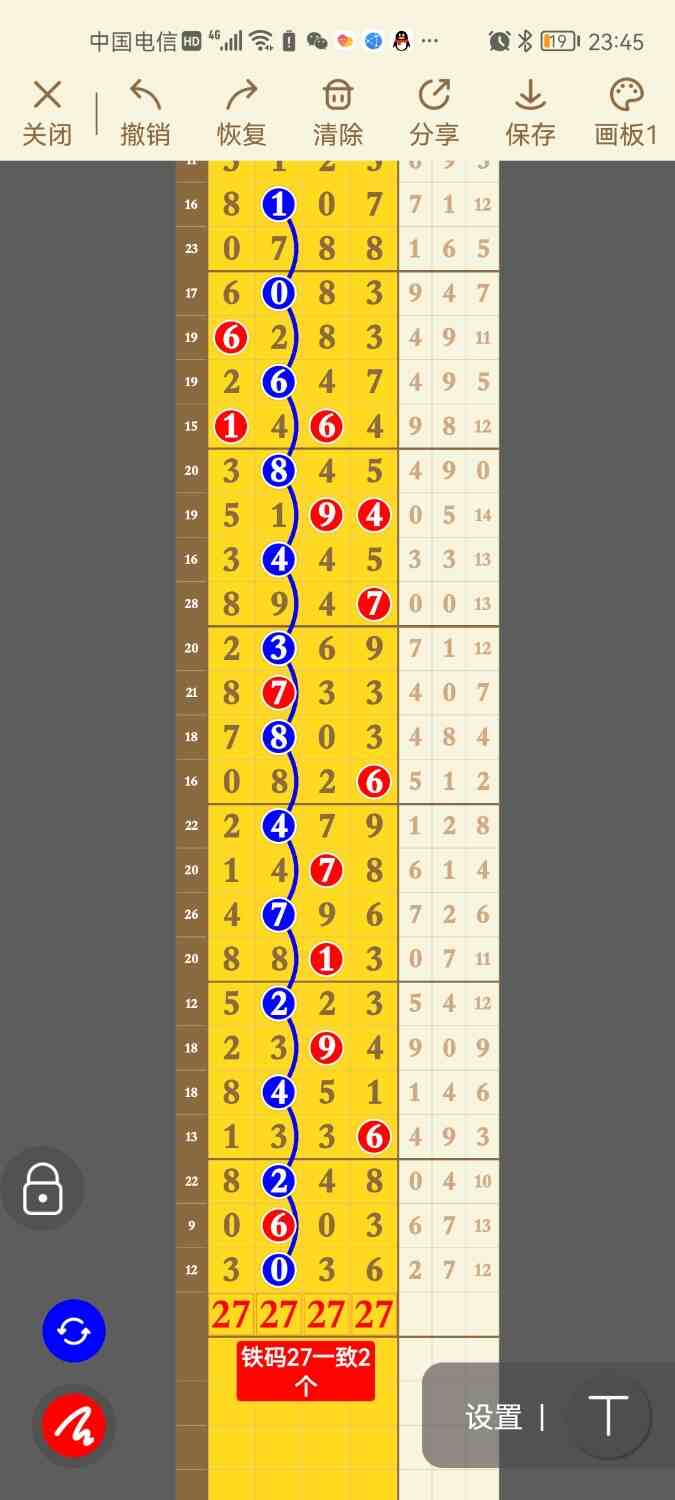Save the chart to device

(x=530, y=113)
